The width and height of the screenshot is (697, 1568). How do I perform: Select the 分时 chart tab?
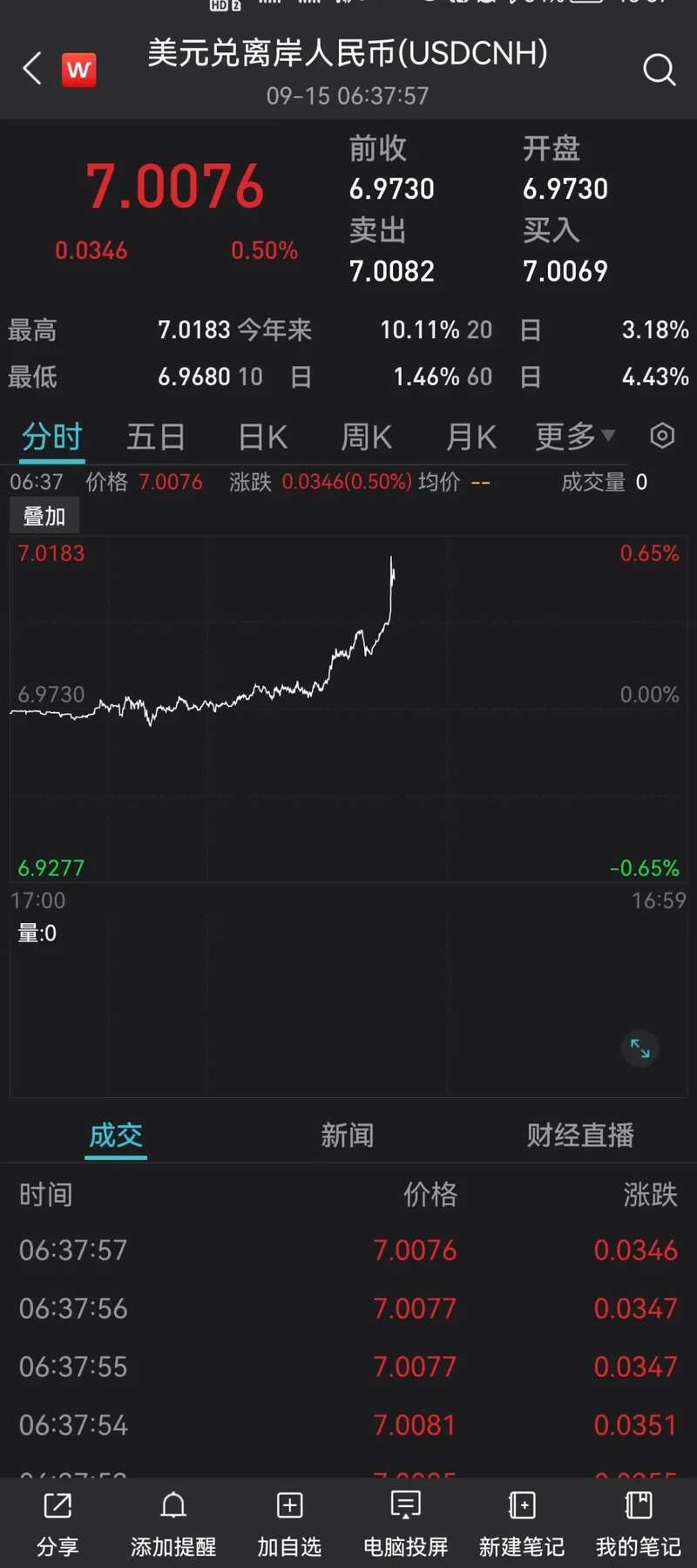pyautogui.click(x=52, y=436)
